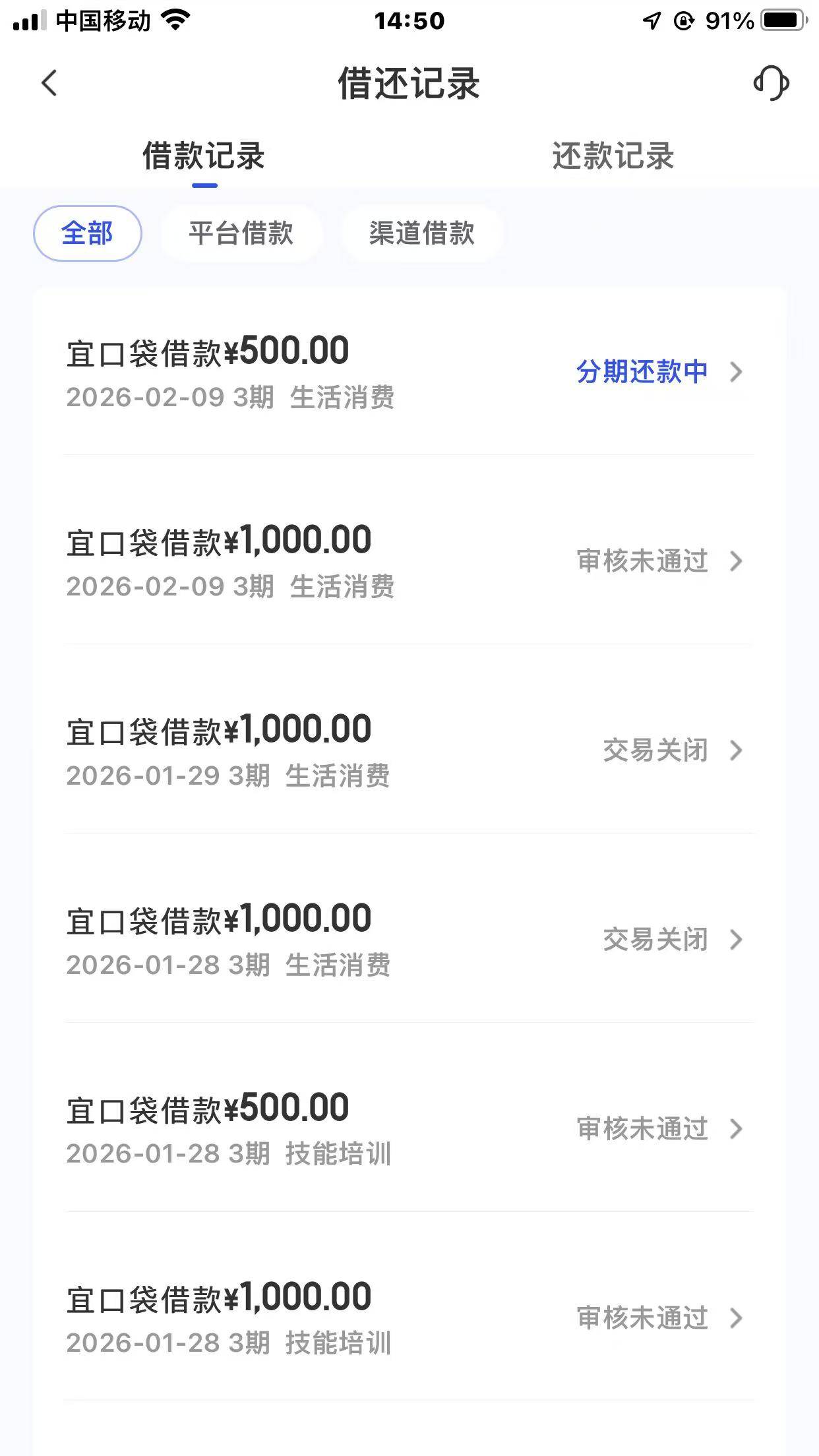Image resolution: width=819 pixels, height=1456 pixels.
Task: Go back from 借还记录 page
Action: tap(49, 84)
